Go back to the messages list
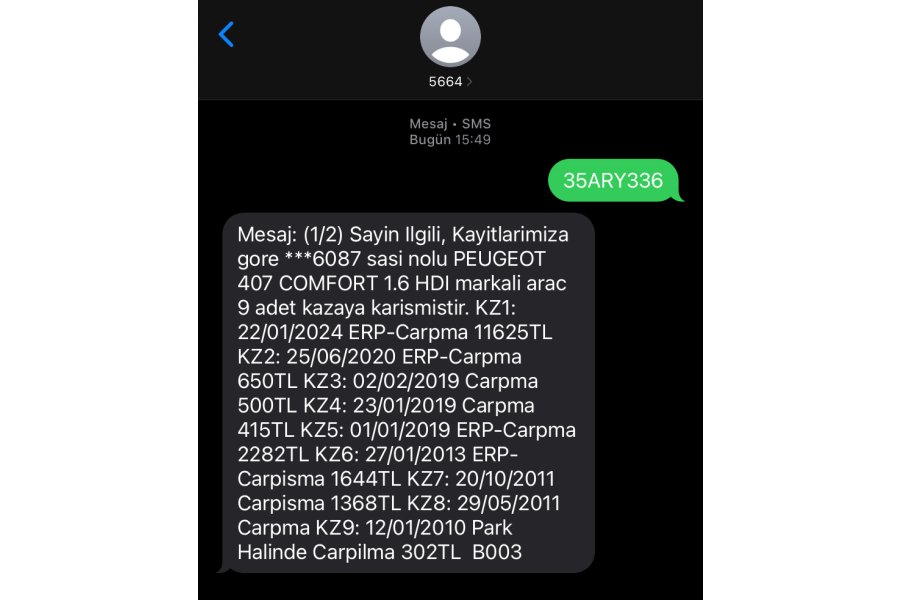This screenshot has width=900, height=600. tap(226, 35)
